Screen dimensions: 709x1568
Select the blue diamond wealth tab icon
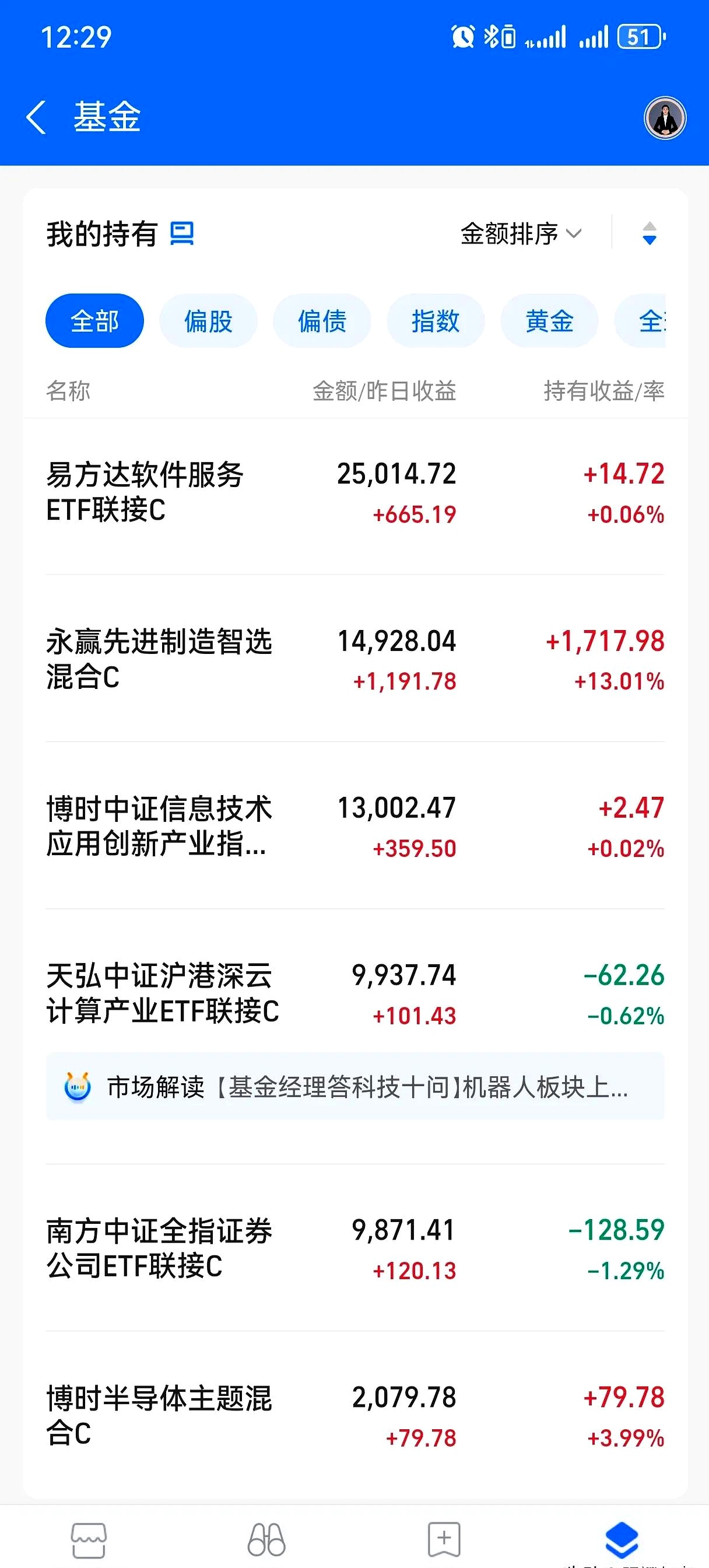[x=621, y=1534]
